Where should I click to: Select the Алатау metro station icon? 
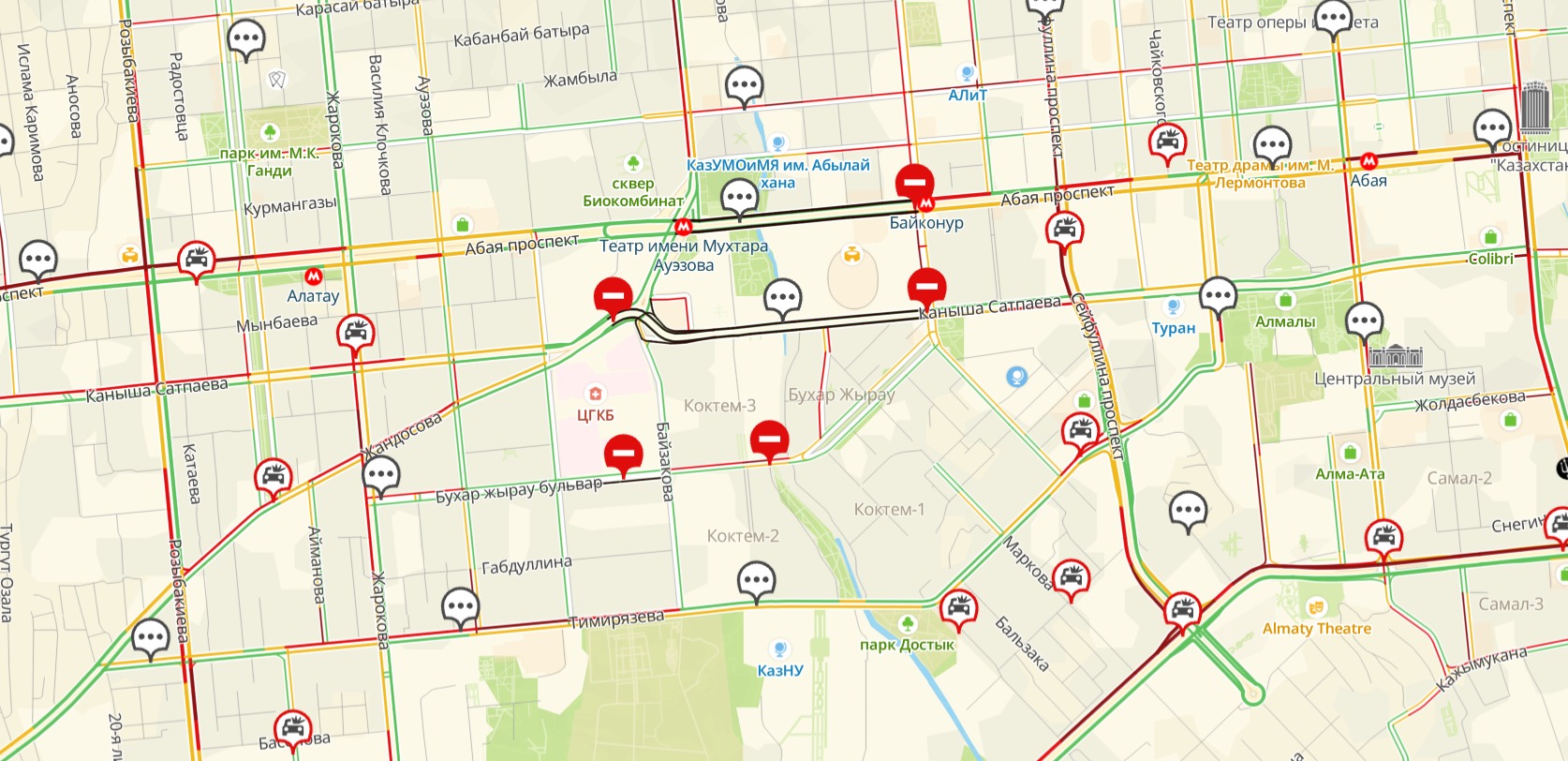[x=313, y=276]
